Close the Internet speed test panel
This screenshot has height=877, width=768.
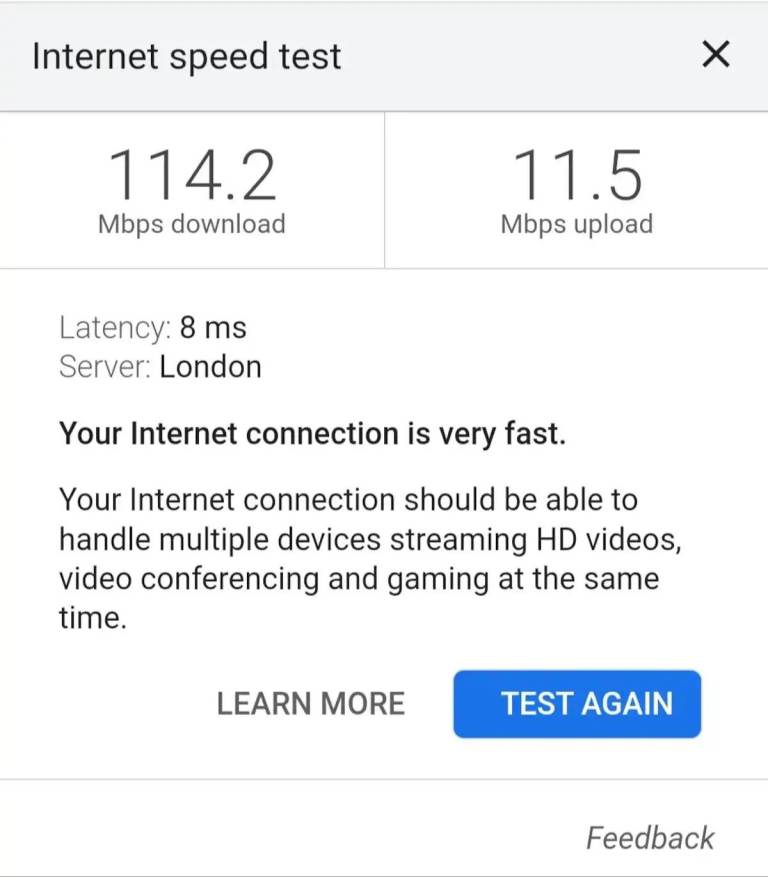click(x=716, y=56)
